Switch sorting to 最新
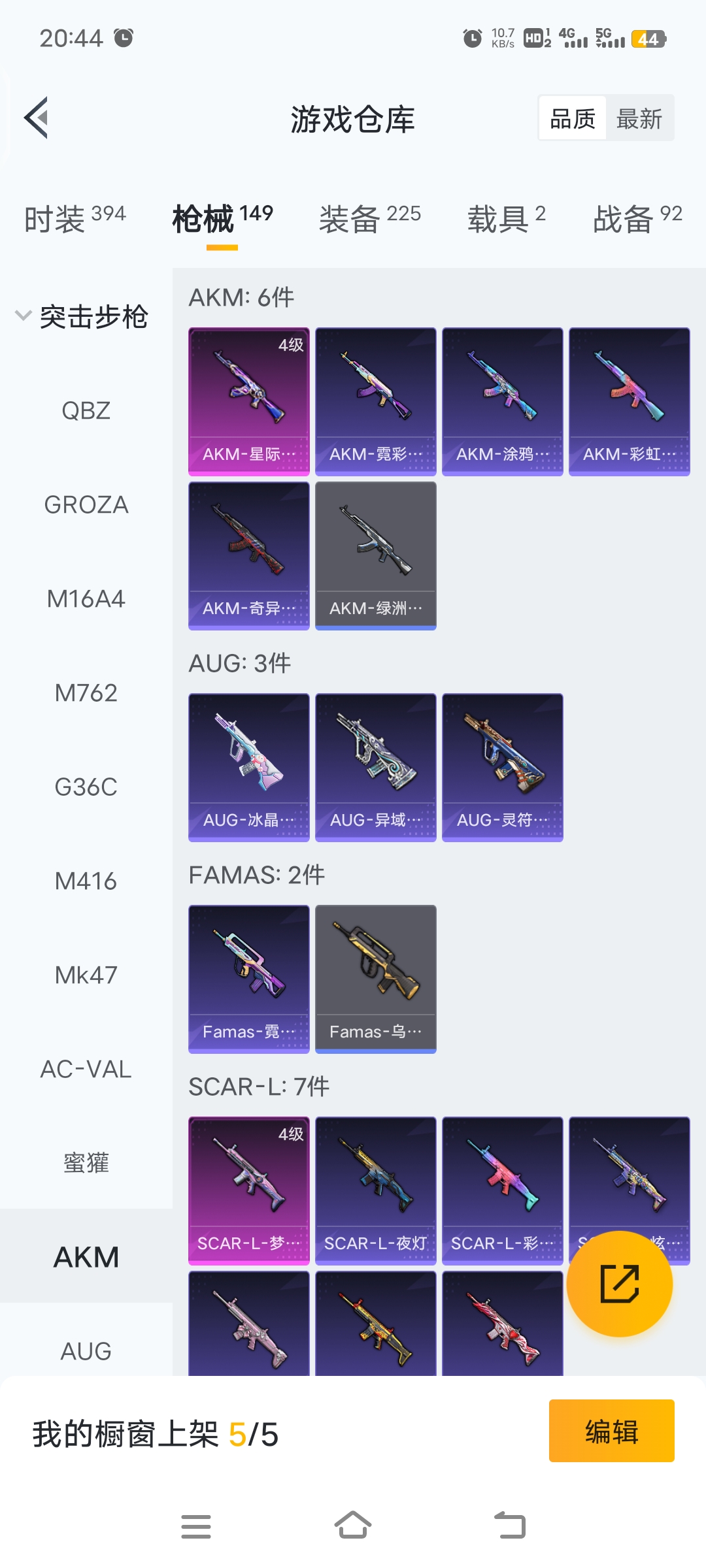This screenshot has width=706, height=1568. pyautogui.click(x=639, y=119)
